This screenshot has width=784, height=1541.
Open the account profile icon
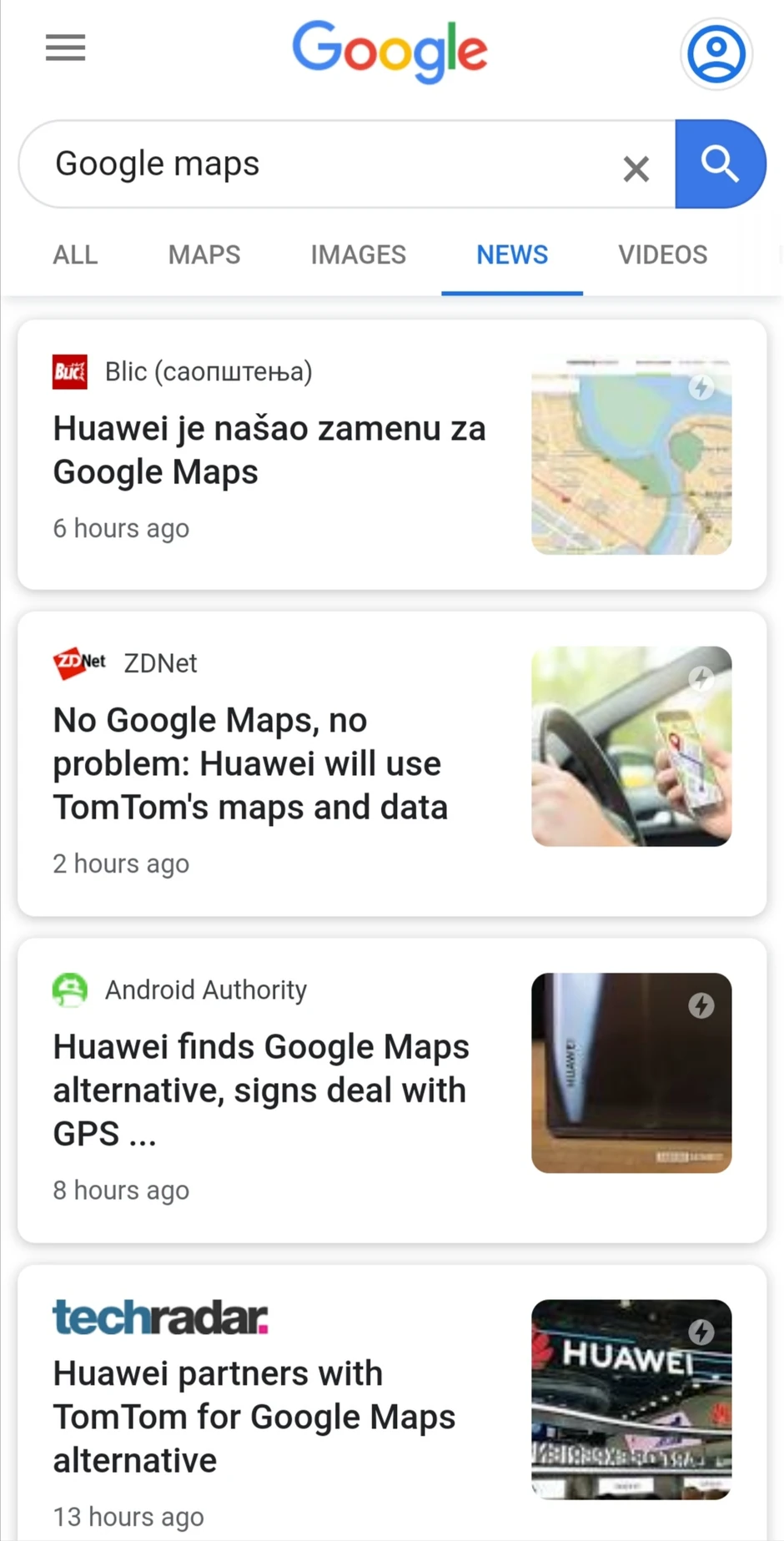click(716, 54)
